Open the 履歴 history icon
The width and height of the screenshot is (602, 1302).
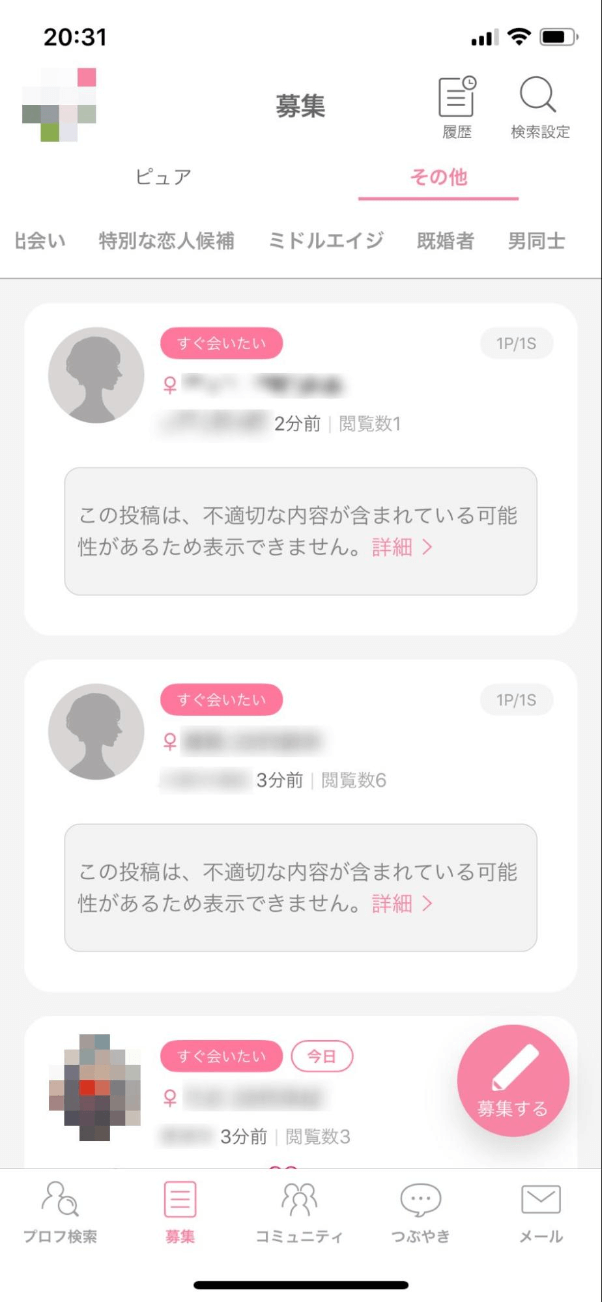click(x=457, y=106)
